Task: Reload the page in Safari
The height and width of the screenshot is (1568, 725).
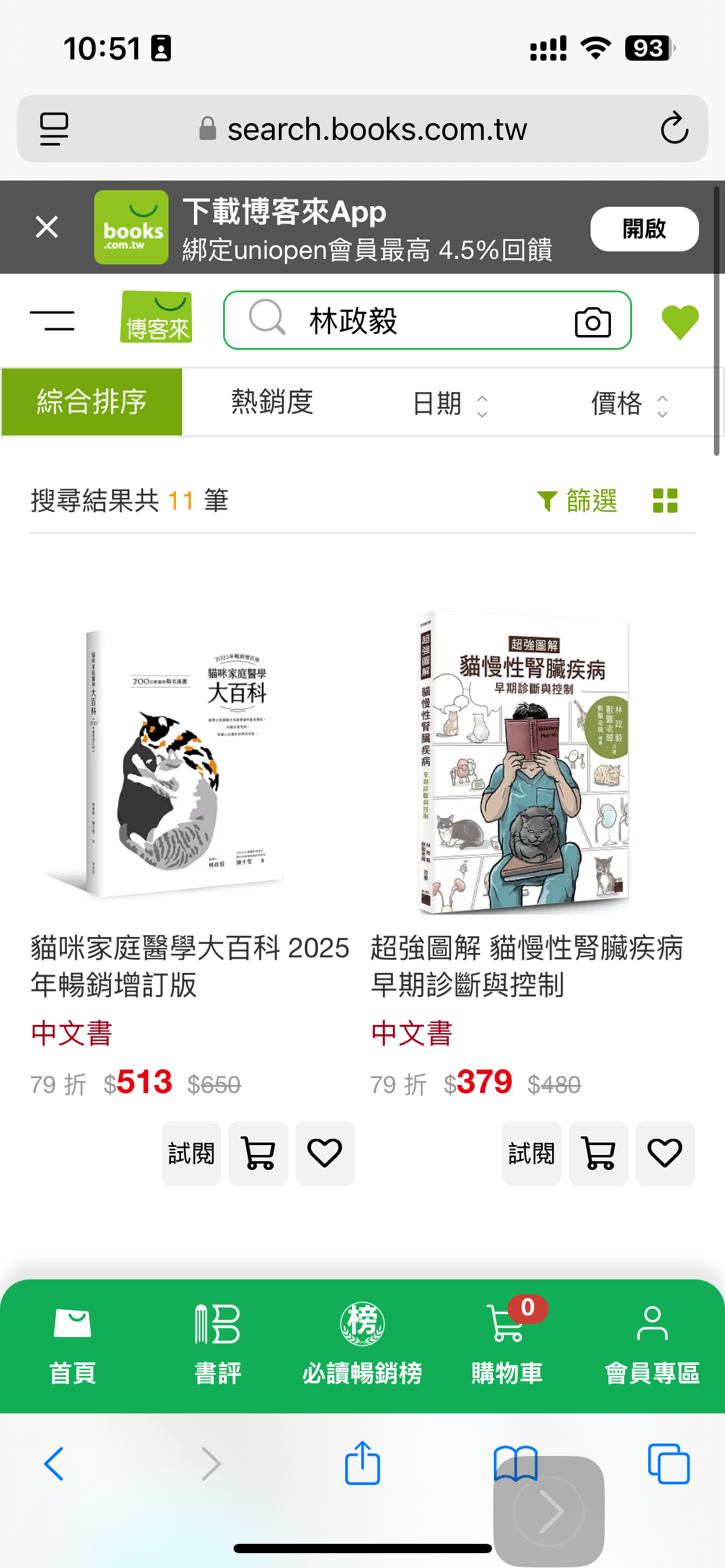Action: [x=674, y=128]
